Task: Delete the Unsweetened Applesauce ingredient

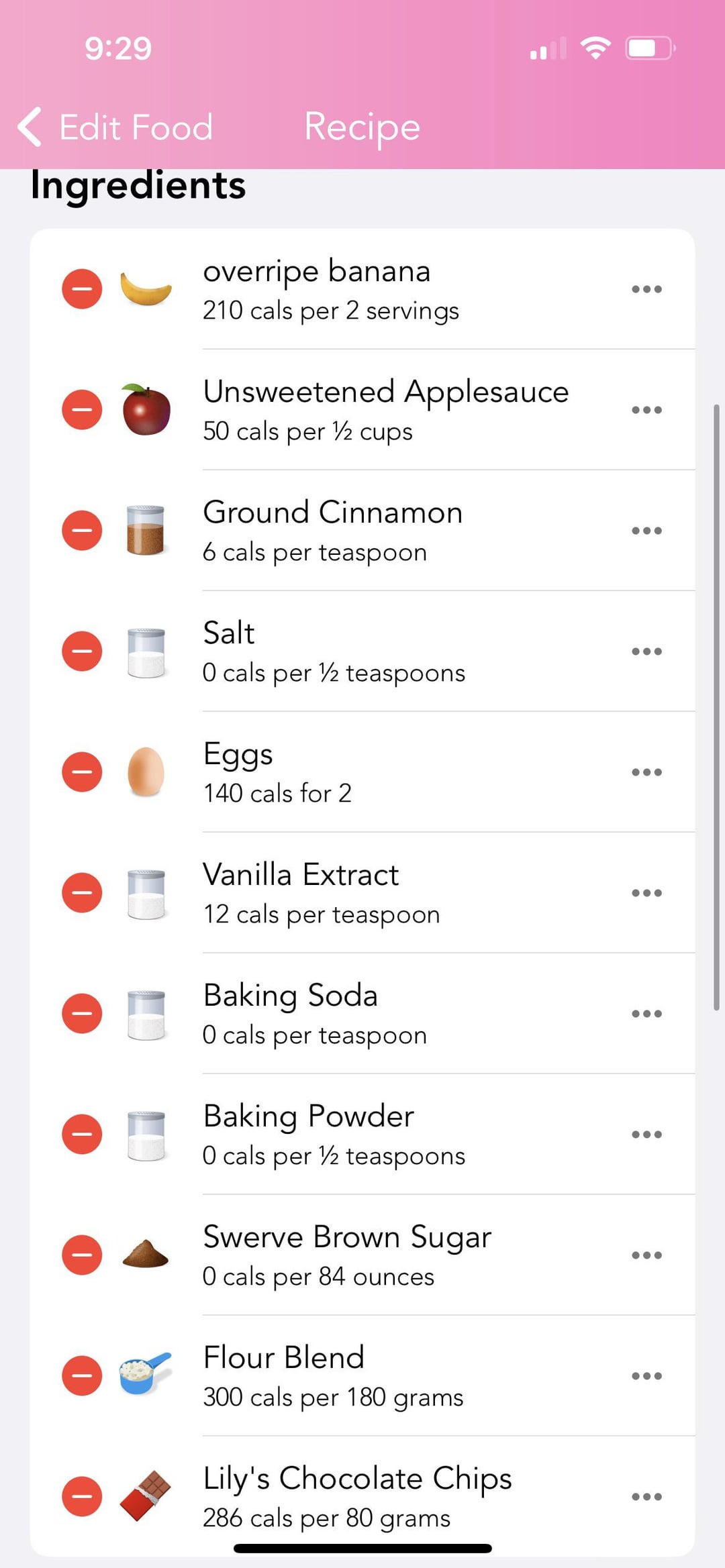Action: point(82,410)
